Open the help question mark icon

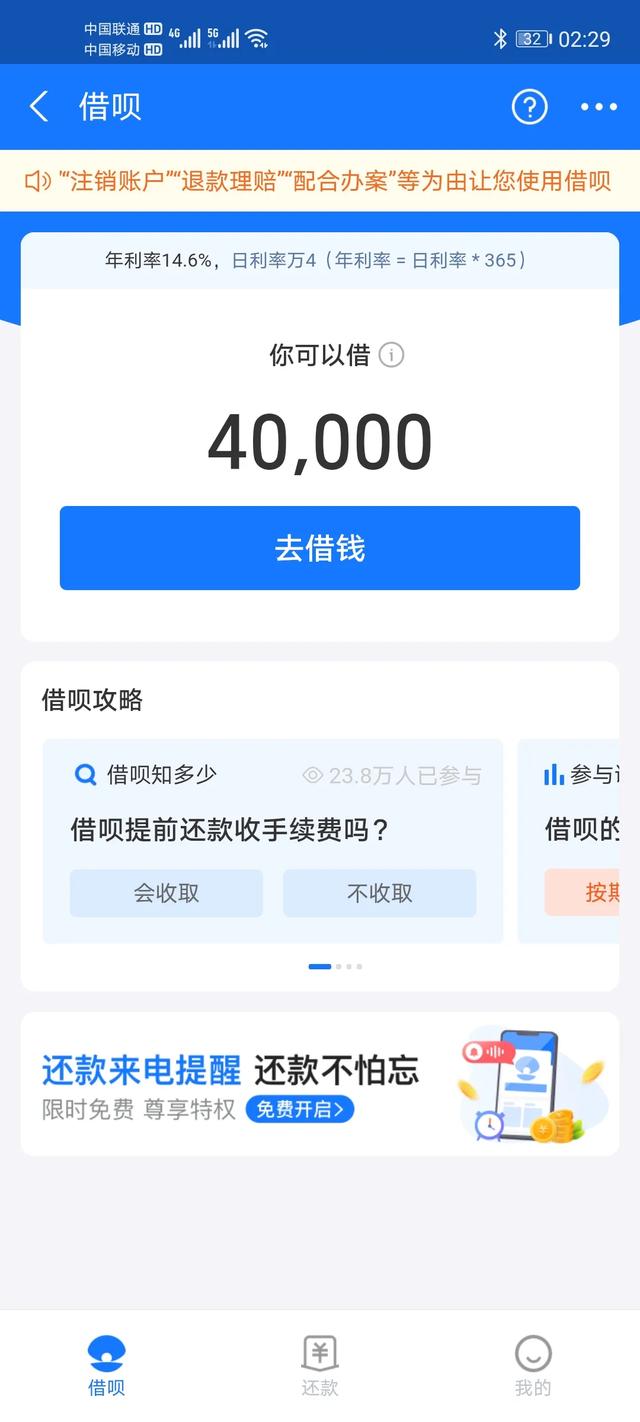click(x=530, y=106)
